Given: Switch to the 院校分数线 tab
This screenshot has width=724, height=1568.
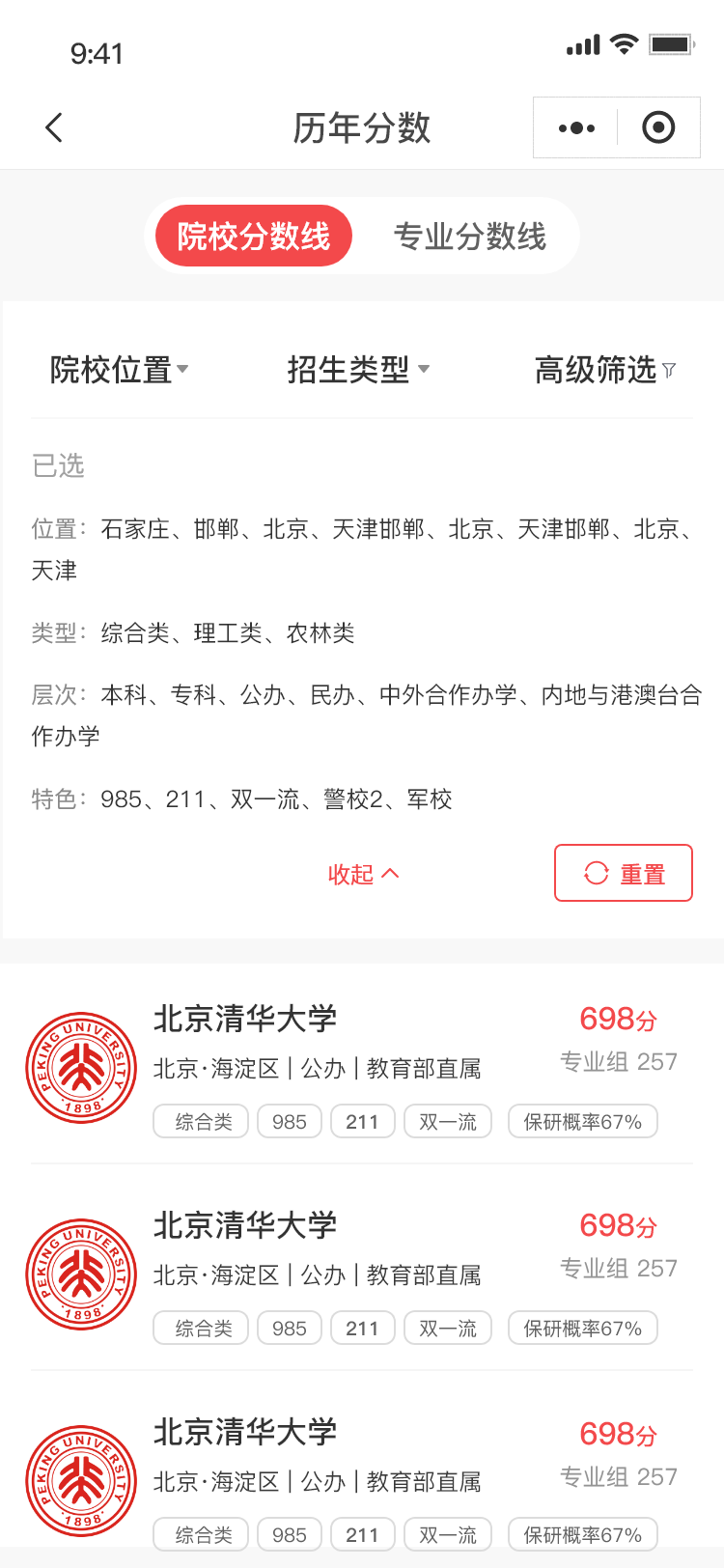Looking at the screenshot, I should click(254, 237).
